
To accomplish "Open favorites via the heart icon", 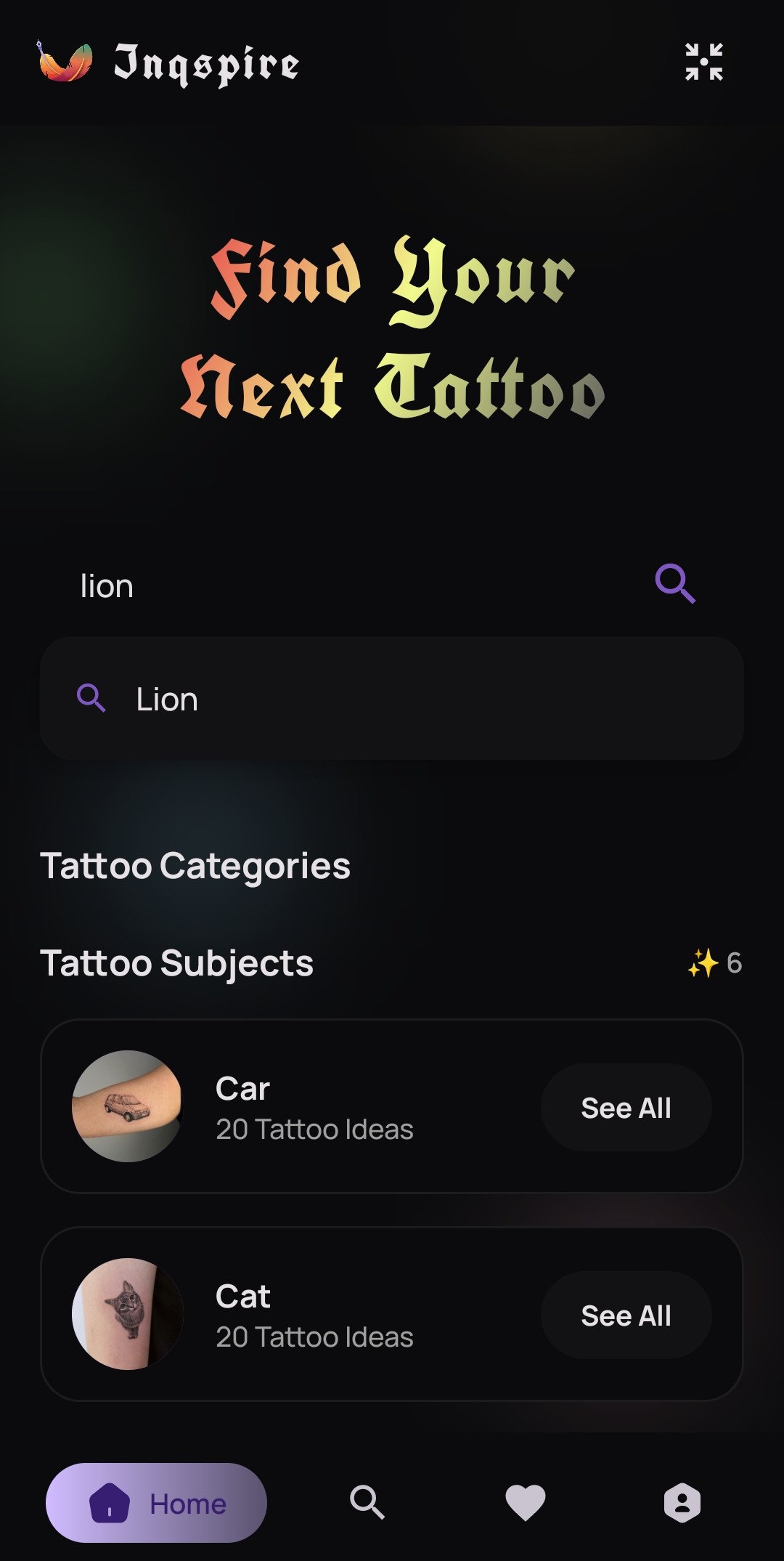I will coord(525,1504).
